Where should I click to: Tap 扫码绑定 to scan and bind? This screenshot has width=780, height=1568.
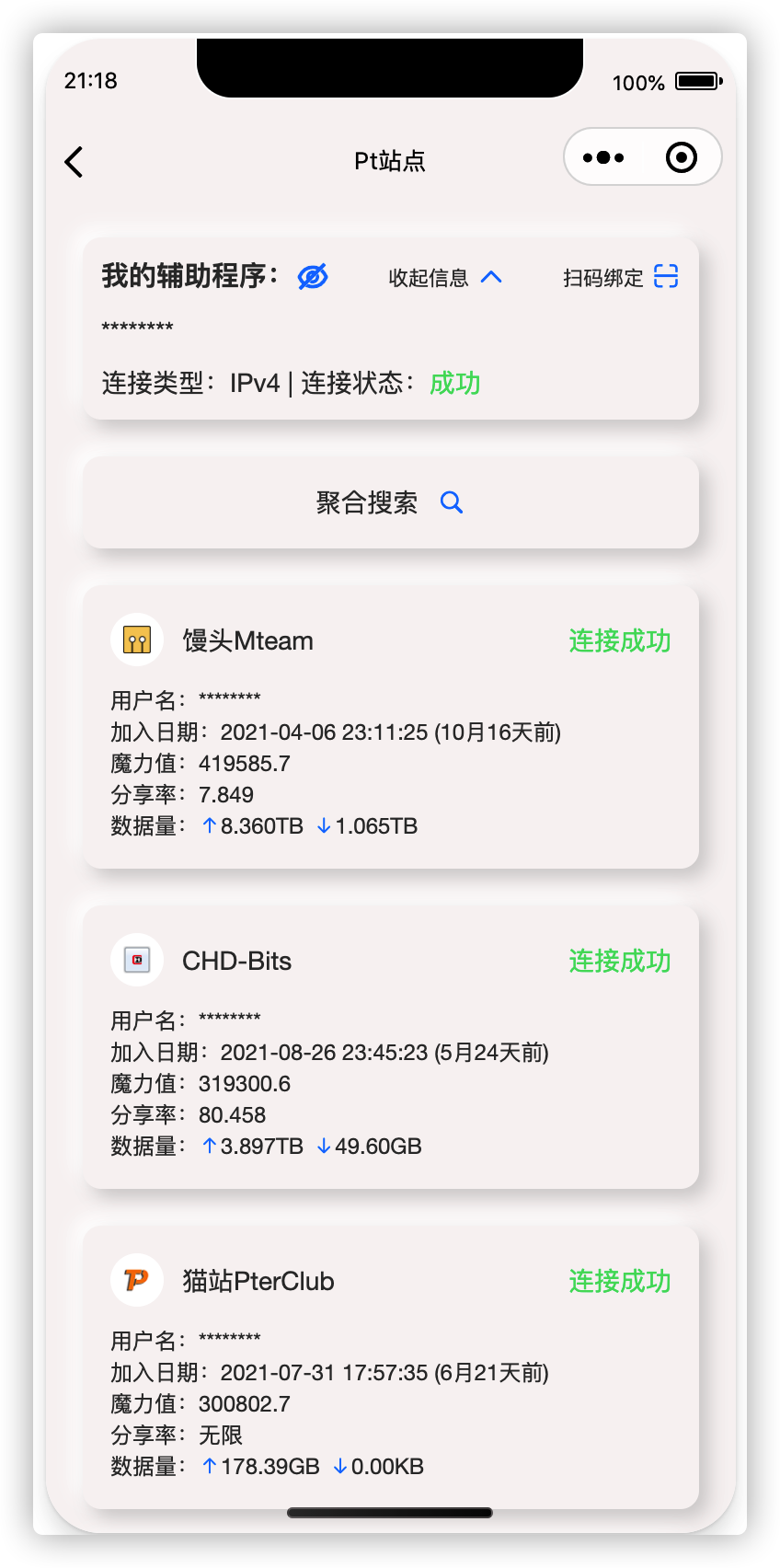click(x=620, y=277)
